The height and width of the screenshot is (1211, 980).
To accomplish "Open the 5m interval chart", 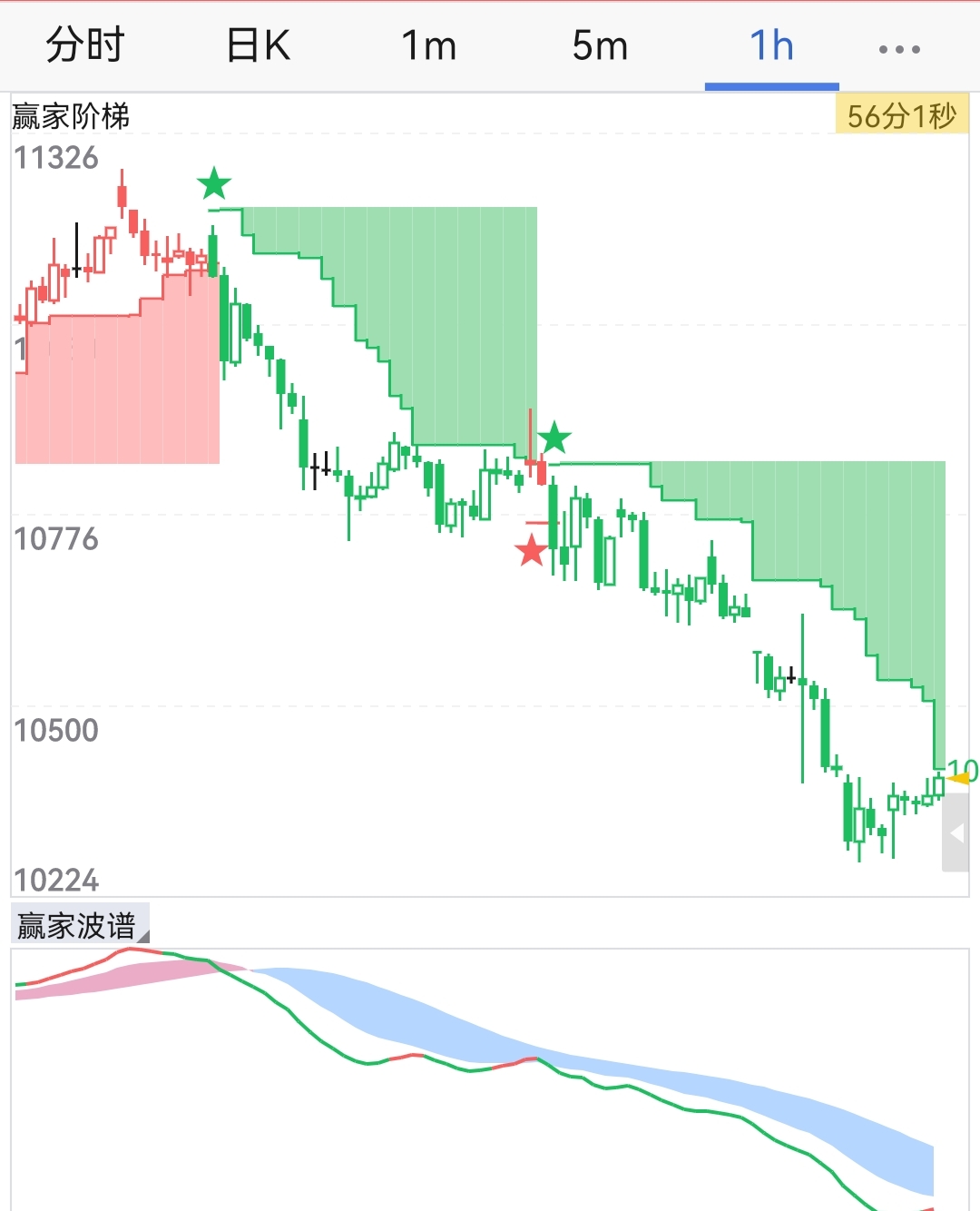I will [x=600, y=45].
